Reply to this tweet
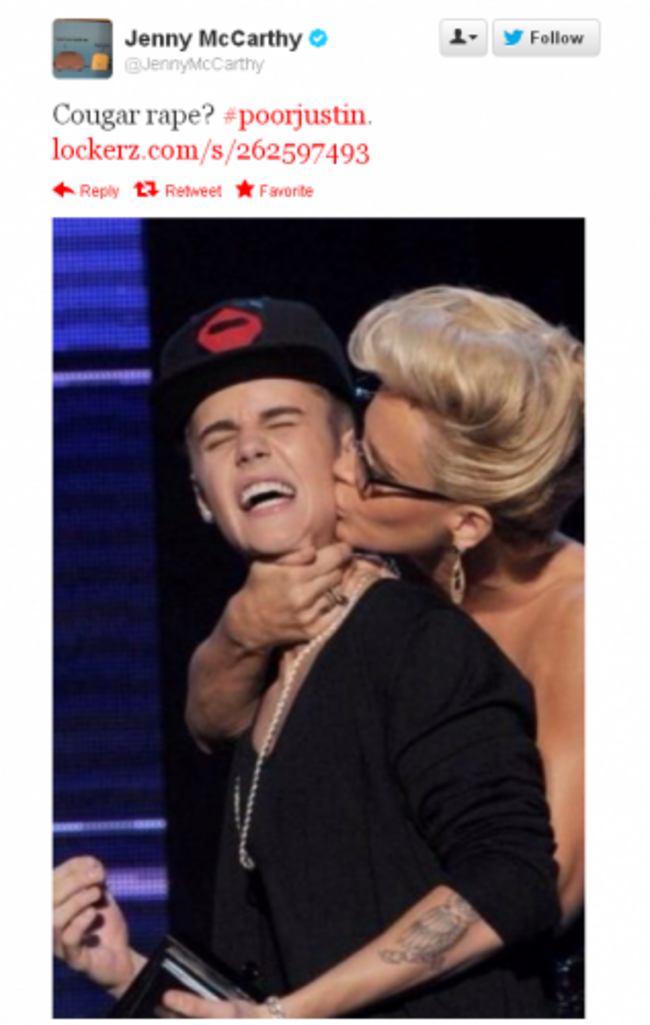The image size is (650, 1025). pos(86,190)
